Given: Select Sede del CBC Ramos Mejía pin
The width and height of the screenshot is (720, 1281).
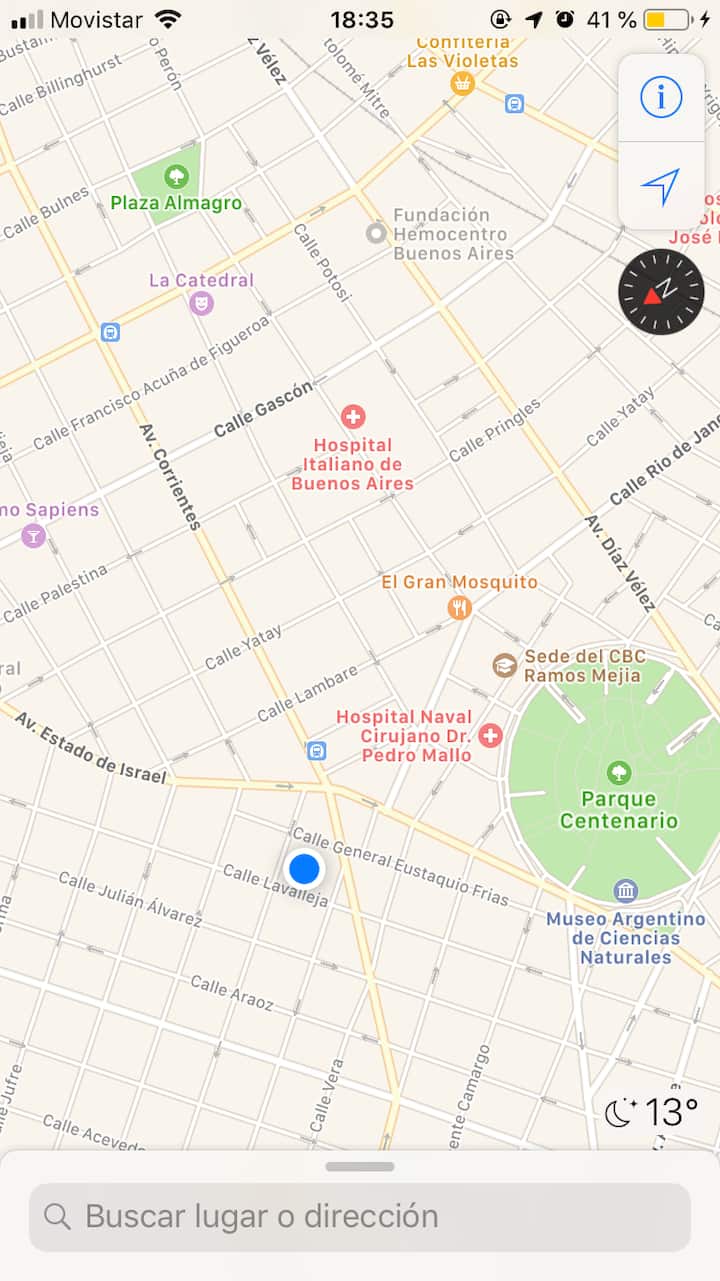Looking at the screenshot, I should click(x=505, y=665).
